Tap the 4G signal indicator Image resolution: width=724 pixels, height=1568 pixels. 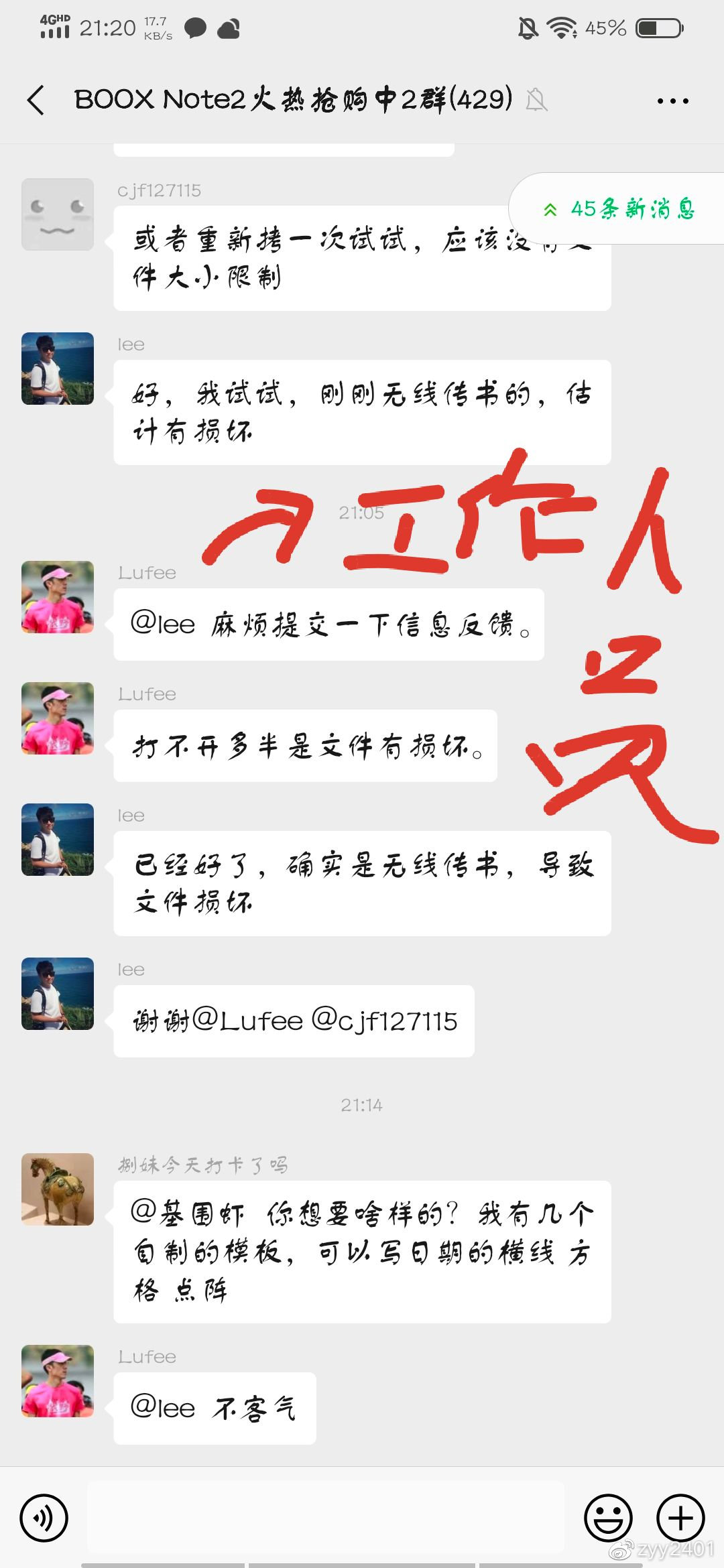click(56, 25)
